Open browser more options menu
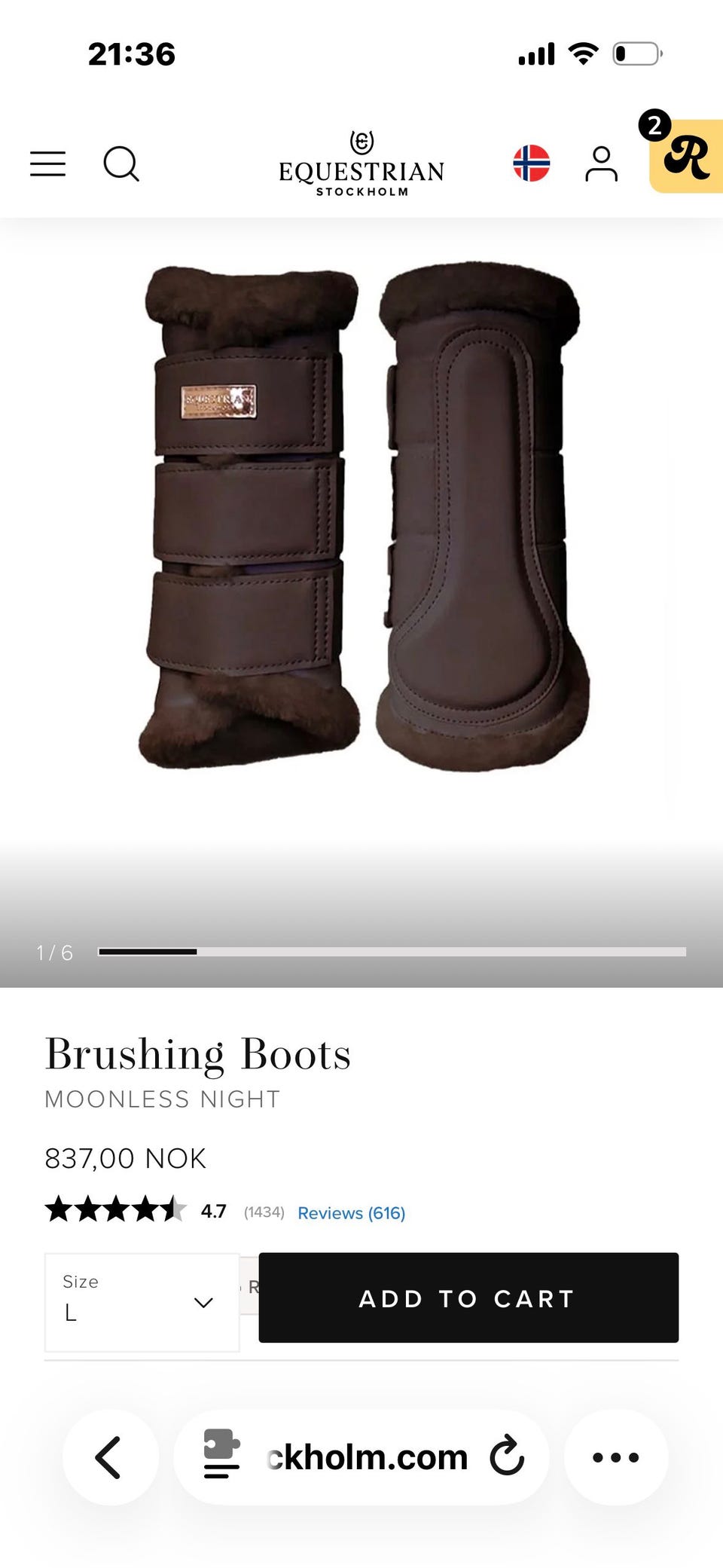 click(616, 1457)
